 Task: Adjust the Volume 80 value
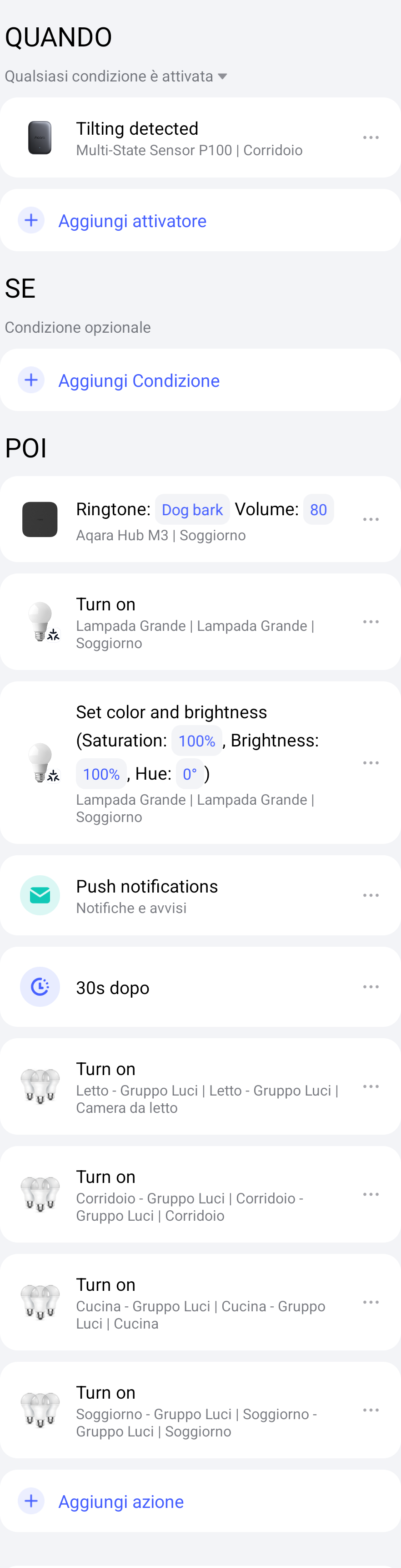[x=318, y=509]
